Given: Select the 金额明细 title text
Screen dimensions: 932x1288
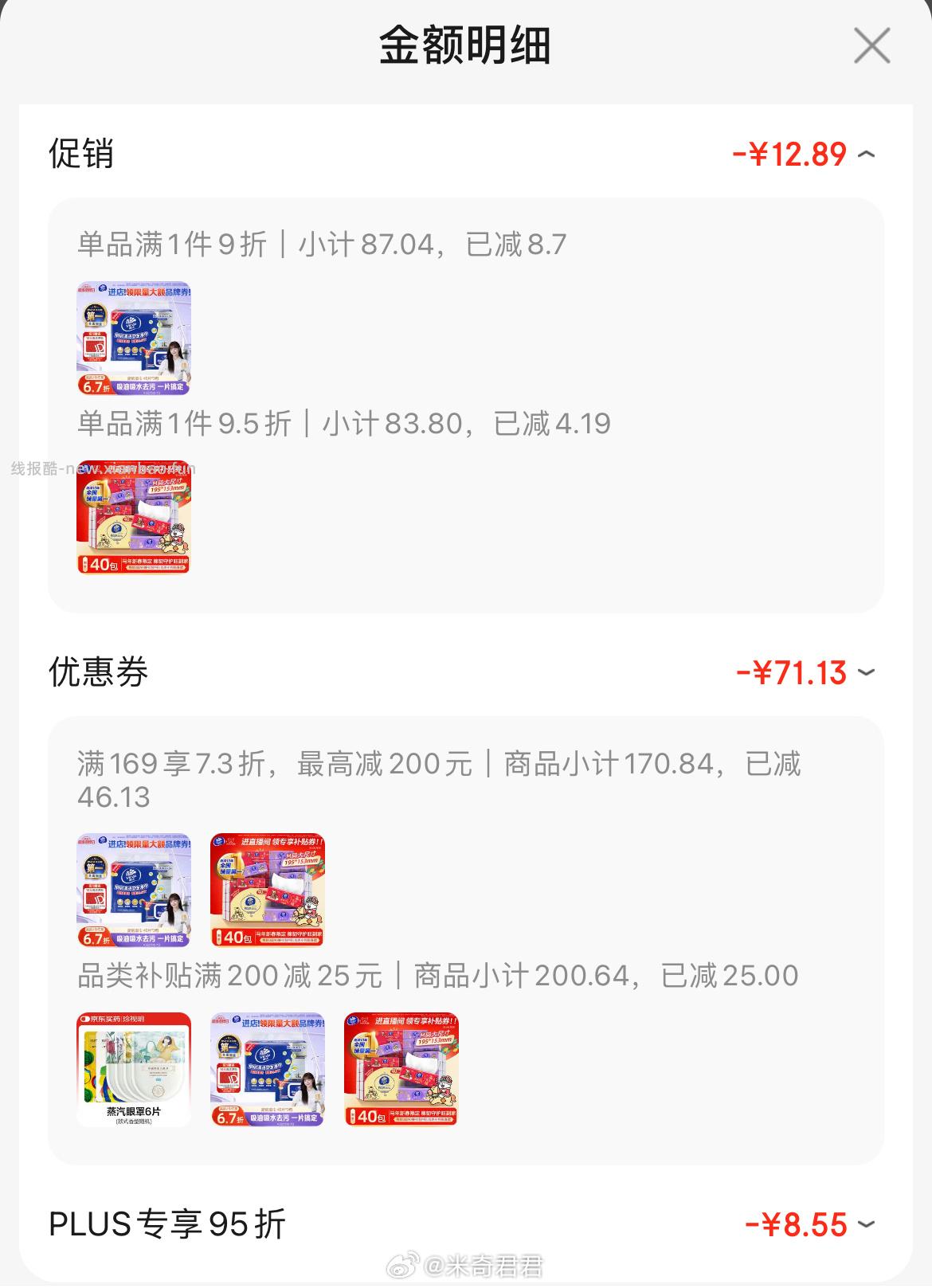Looking at the screenshot, I should (x=465, y=46).
